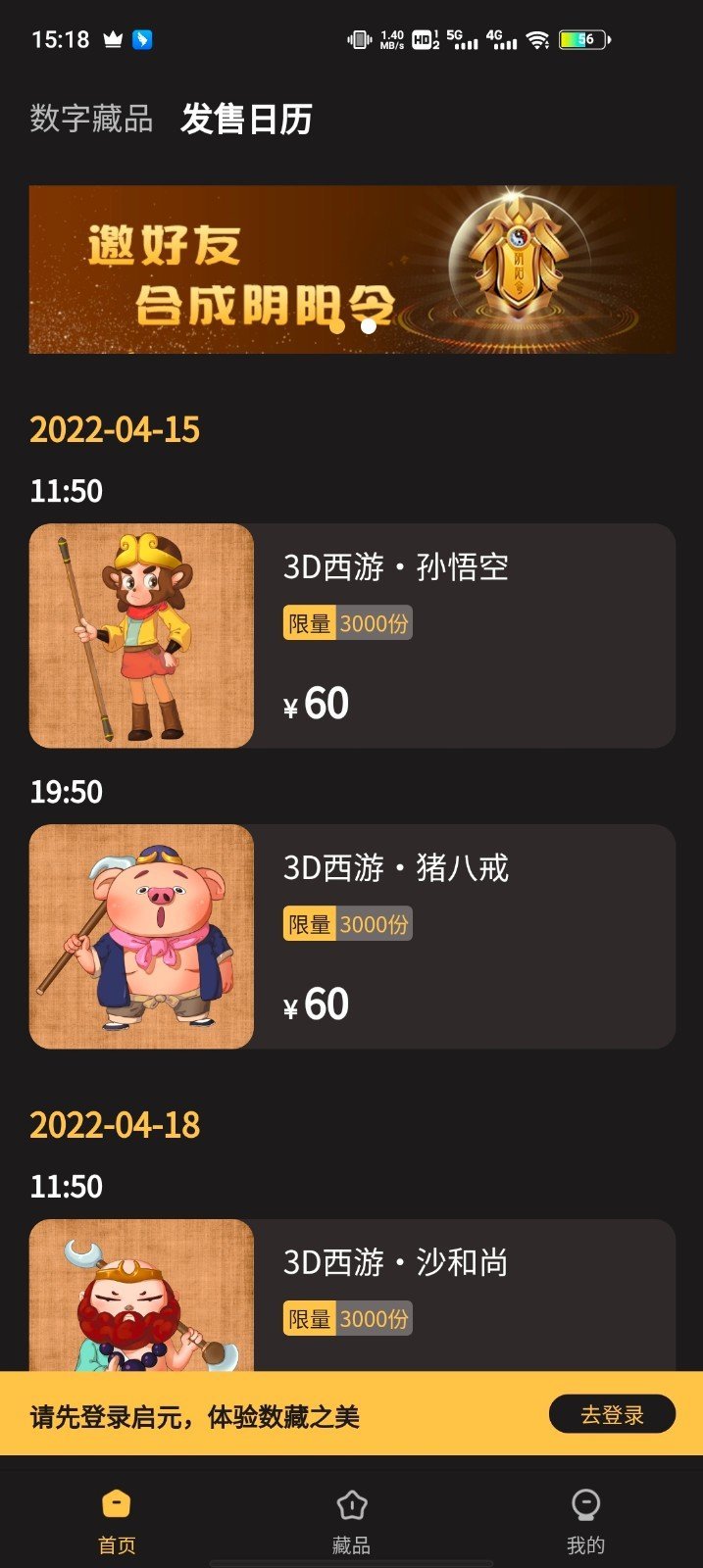Open the 3D西游·孙悟空 card
Image resolution: width=703 pixels, height=1568 pixels.
(351, 636)
